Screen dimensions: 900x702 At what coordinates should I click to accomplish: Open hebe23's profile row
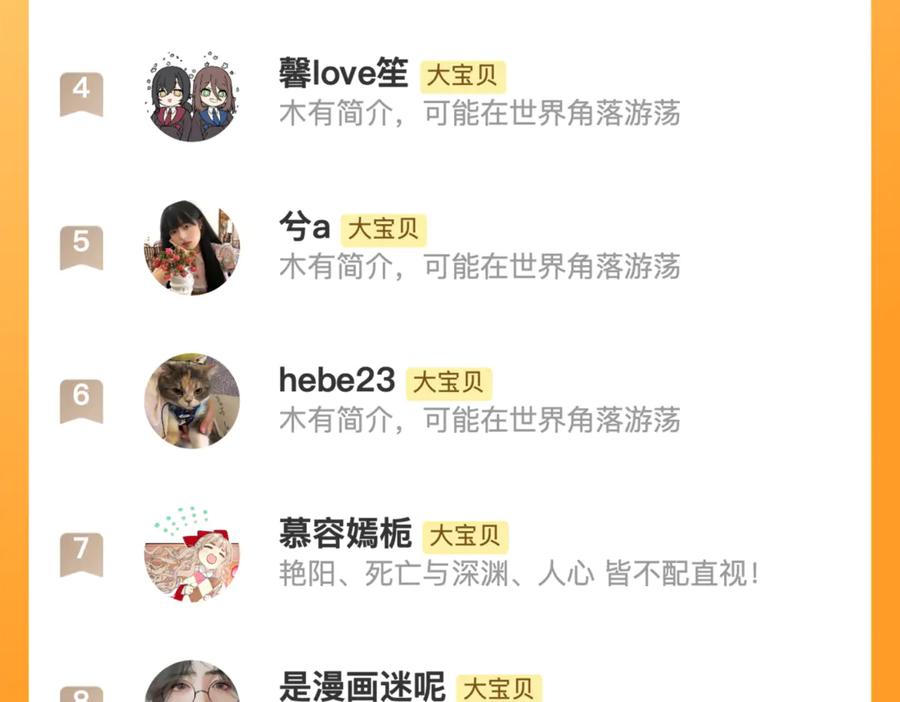click(449, 401)
